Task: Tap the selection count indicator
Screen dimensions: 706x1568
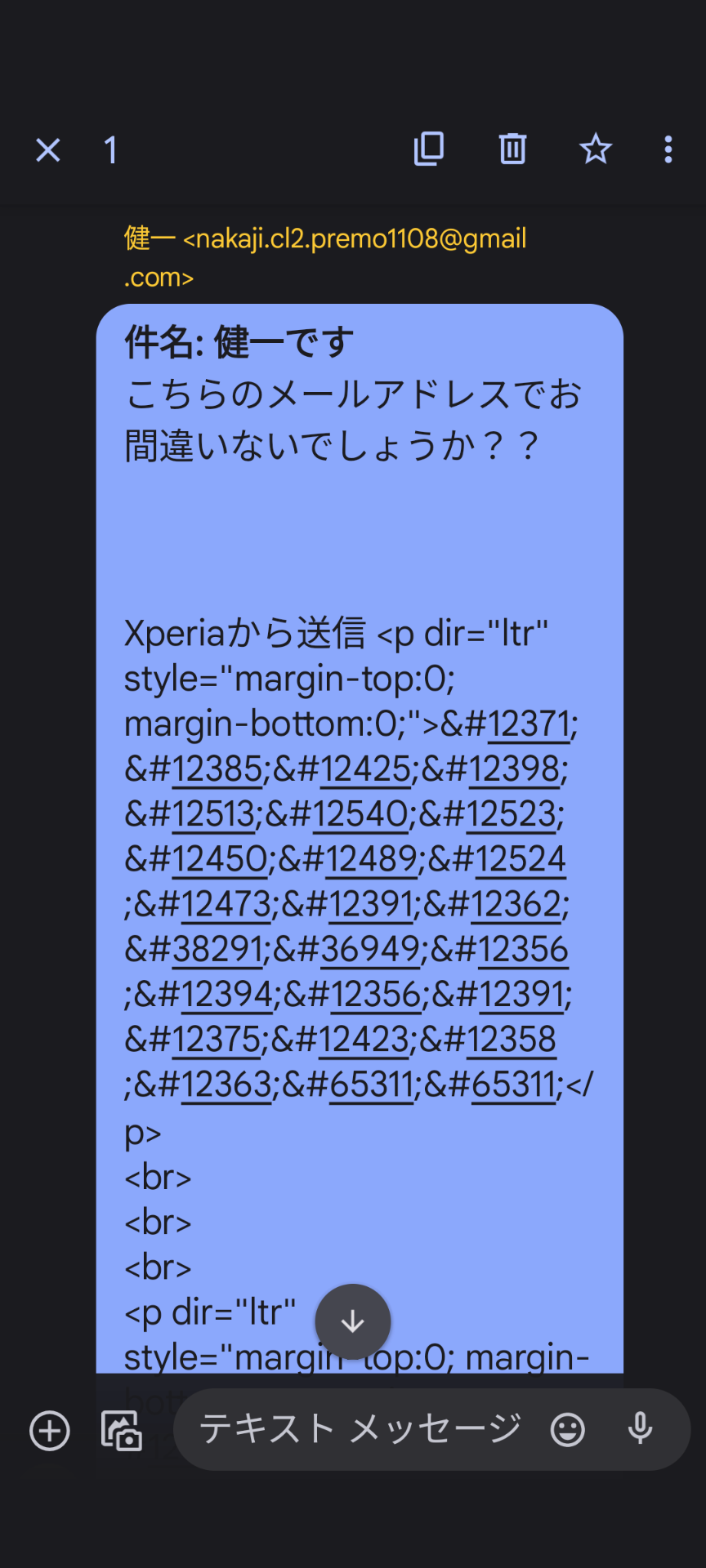Action: 109,149
